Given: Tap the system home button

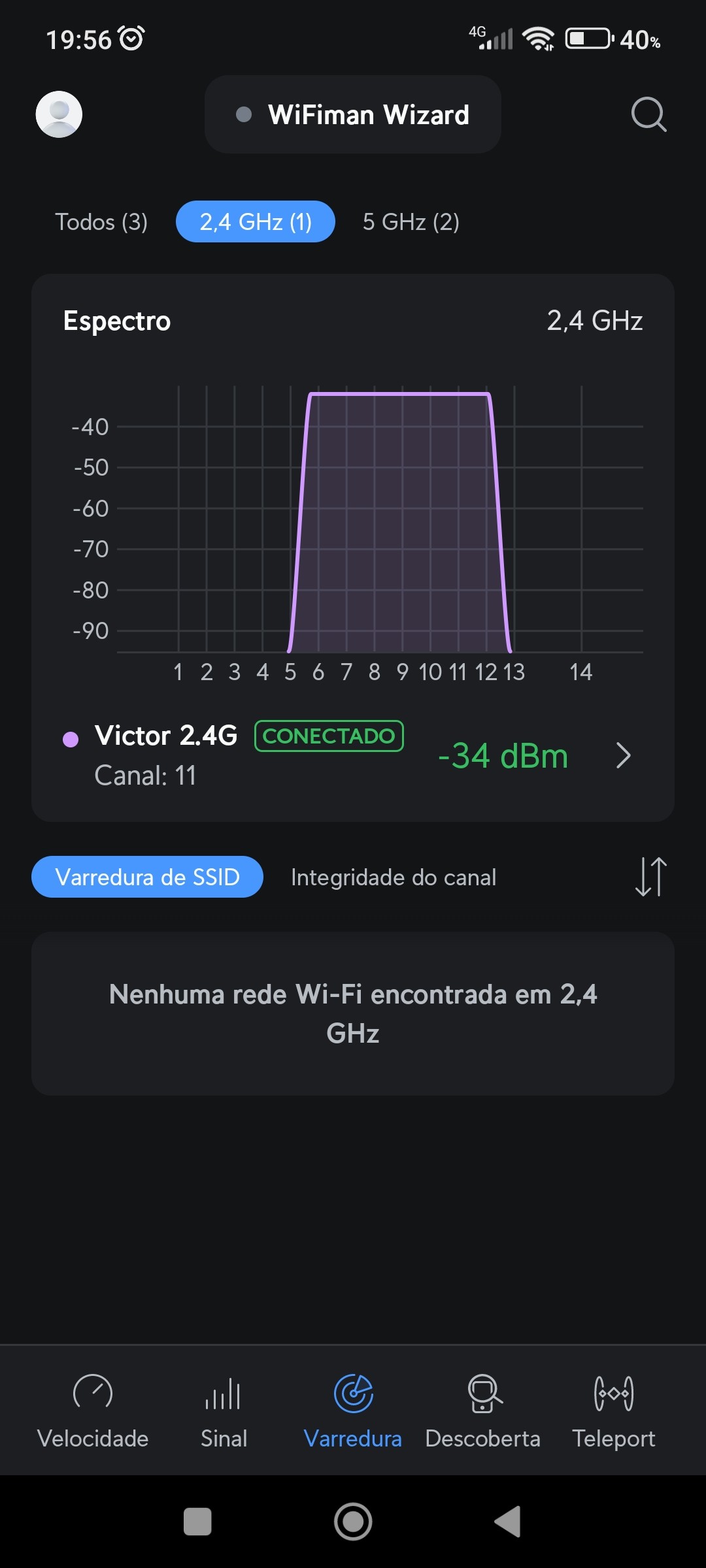Looking at the screenshot, I should (x=353, y=1522).
